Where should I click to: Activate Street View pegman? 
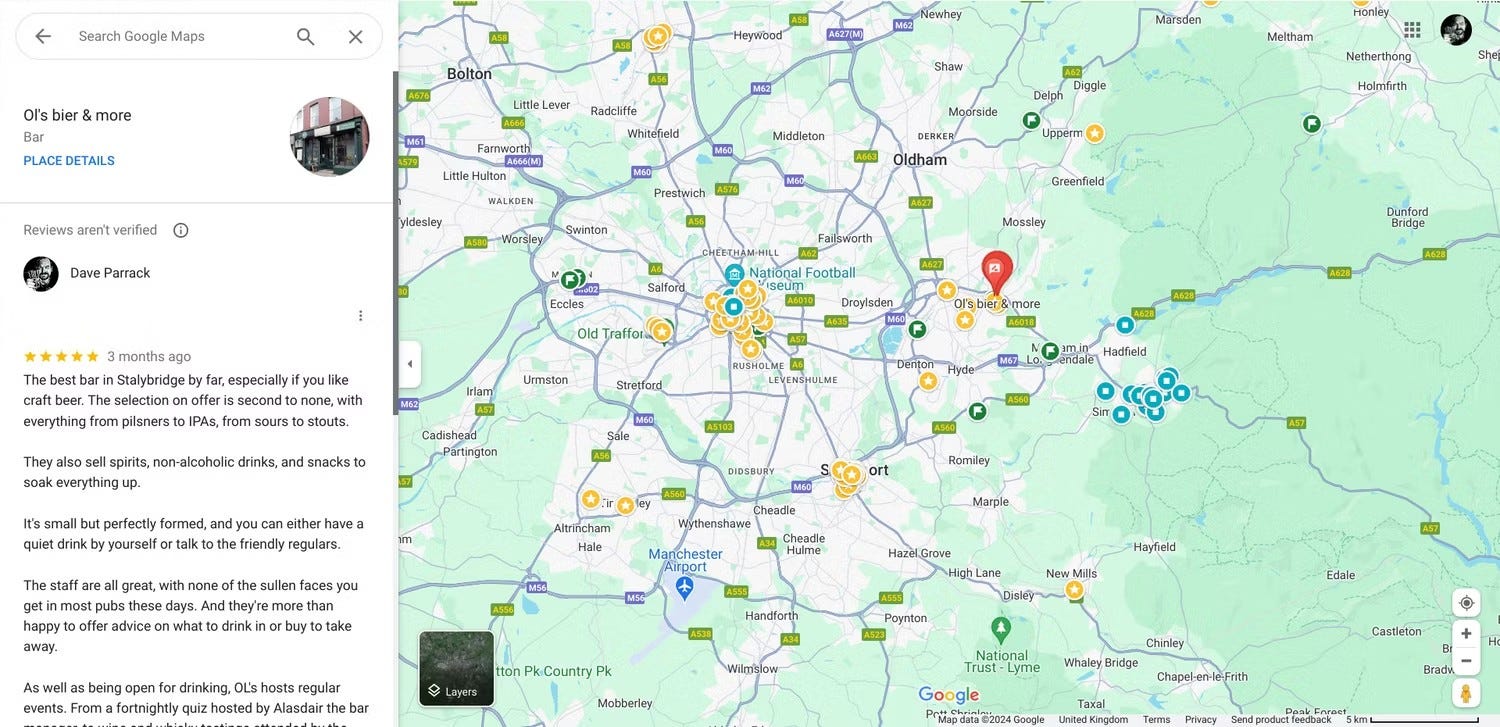[x=1466, y=692]
